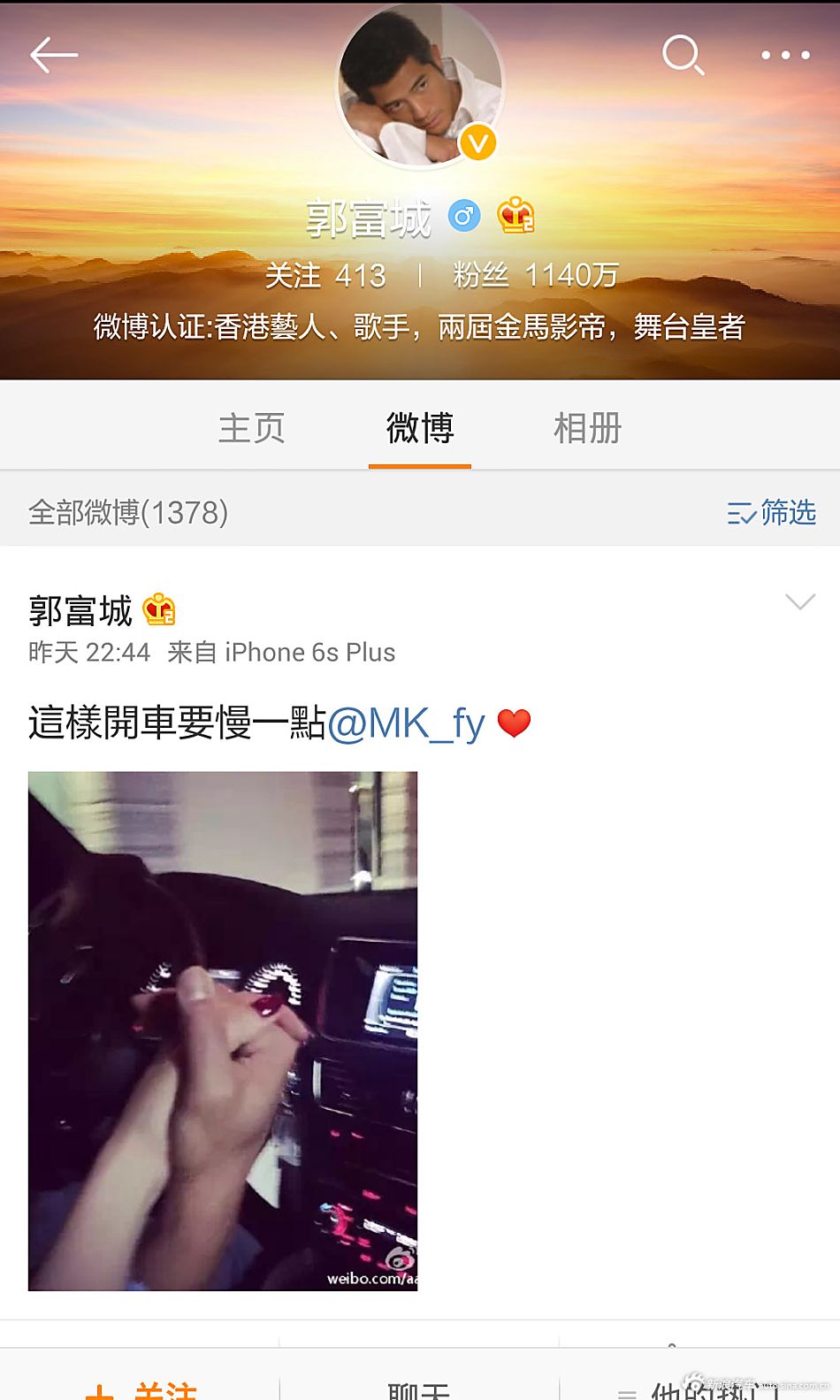Open the 他的热门 menu
840x1400 pixels.
click(x=699, y=1387)
